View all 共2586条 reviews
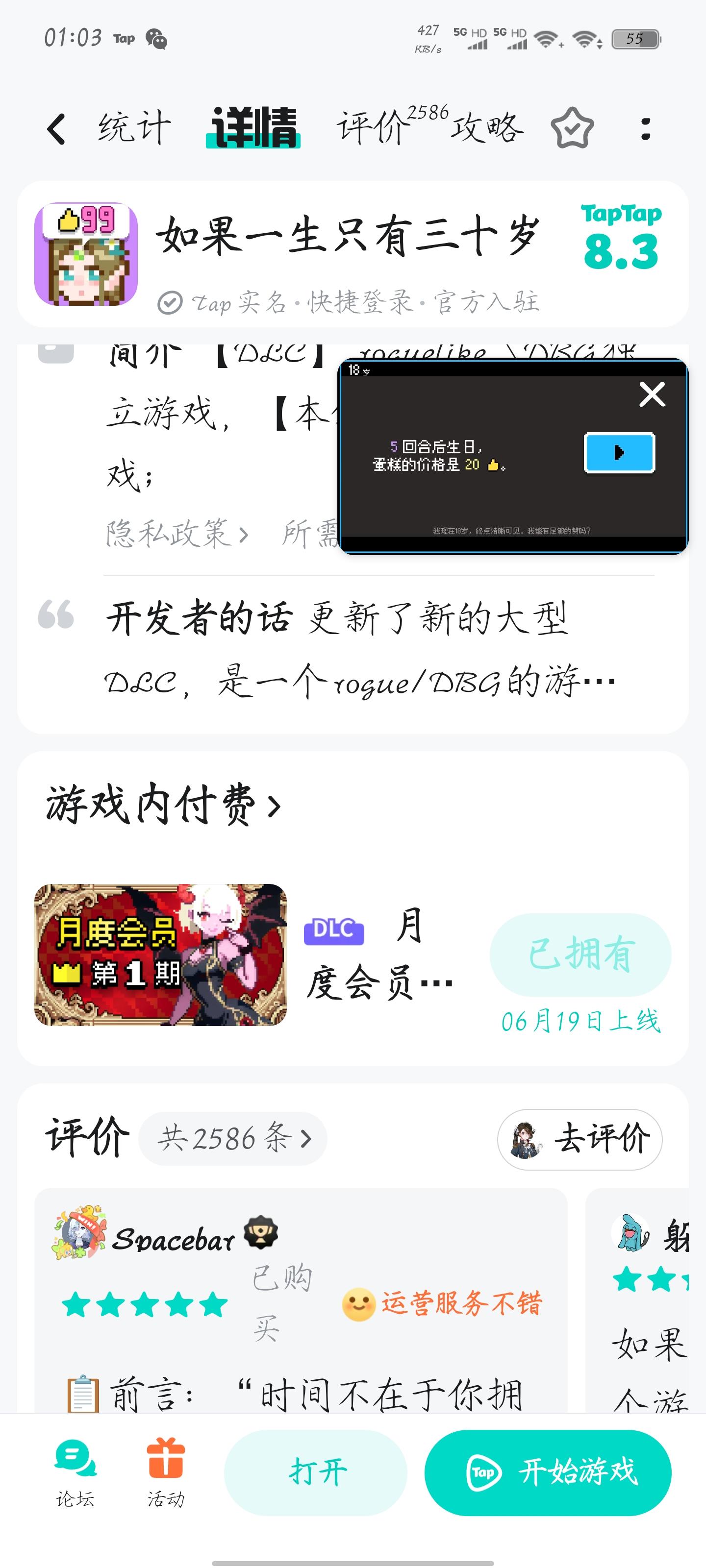706x1568 pixels. coord(233,1138)
